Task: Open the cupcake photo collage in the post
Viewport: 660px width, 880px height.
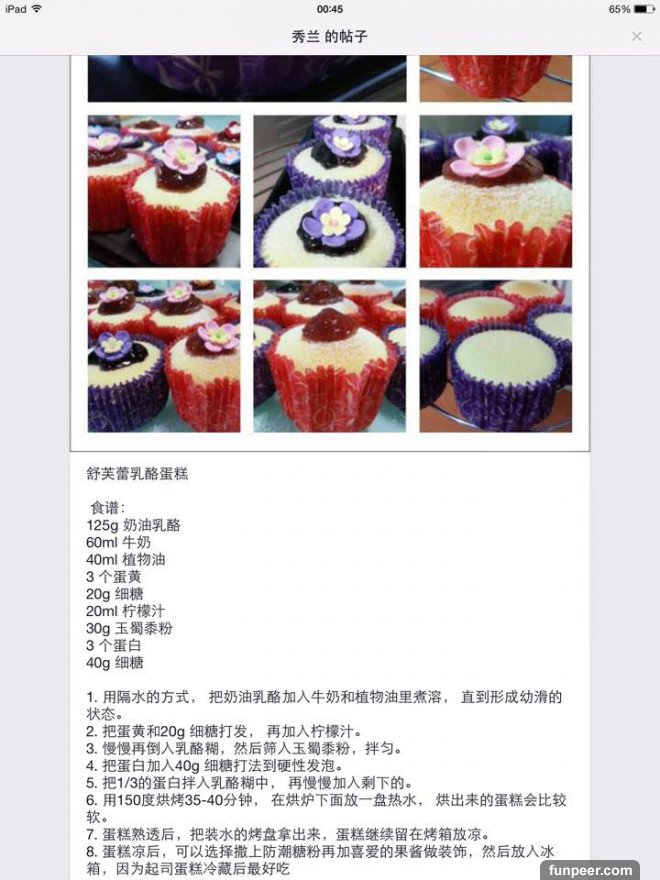Action: point(330,250)
